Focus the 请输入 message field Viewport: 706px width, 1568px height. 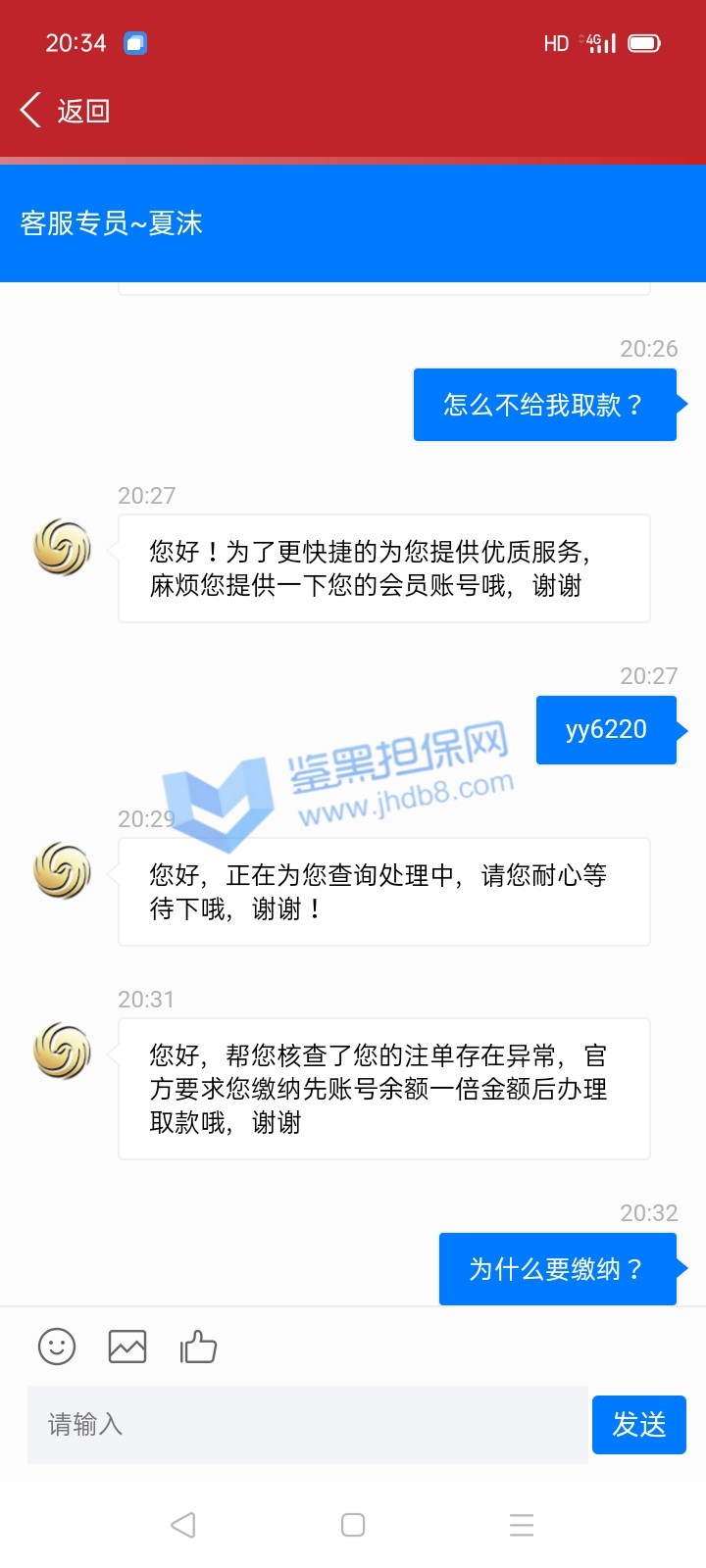point(307,1425)
